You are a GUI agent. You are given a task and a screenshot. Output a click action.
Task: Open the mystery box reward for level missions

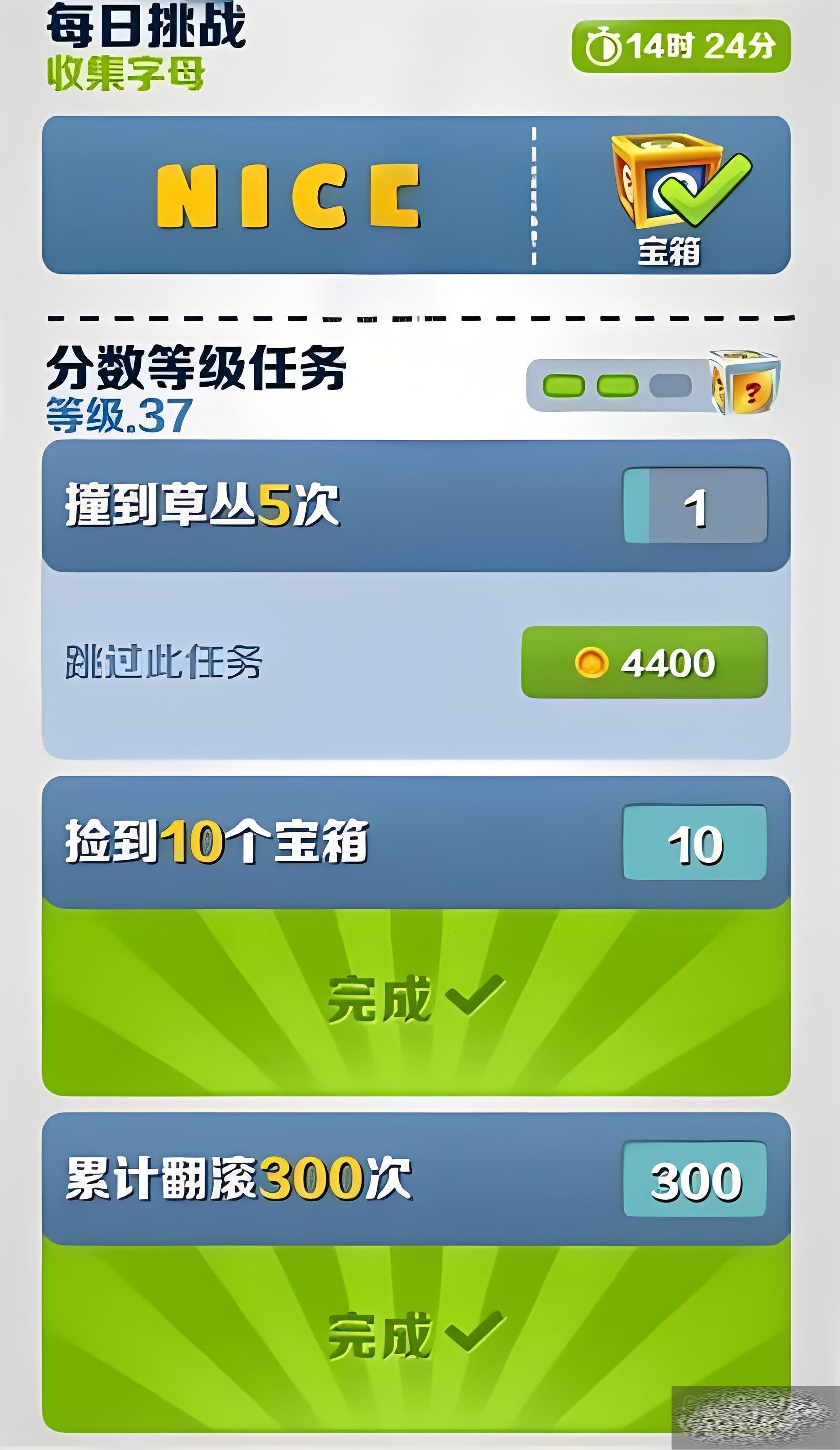pos(745,383)
